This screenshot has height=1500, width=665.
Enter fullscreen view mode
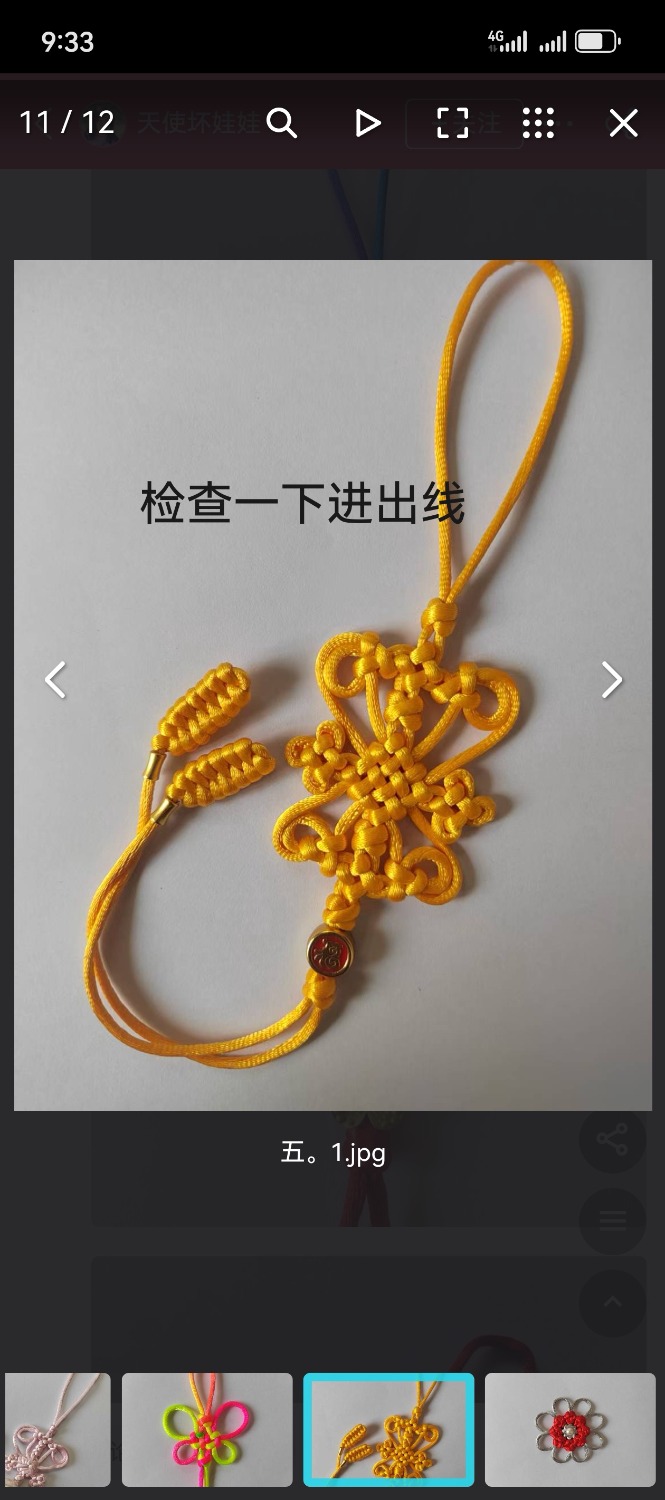click(452, 123)
